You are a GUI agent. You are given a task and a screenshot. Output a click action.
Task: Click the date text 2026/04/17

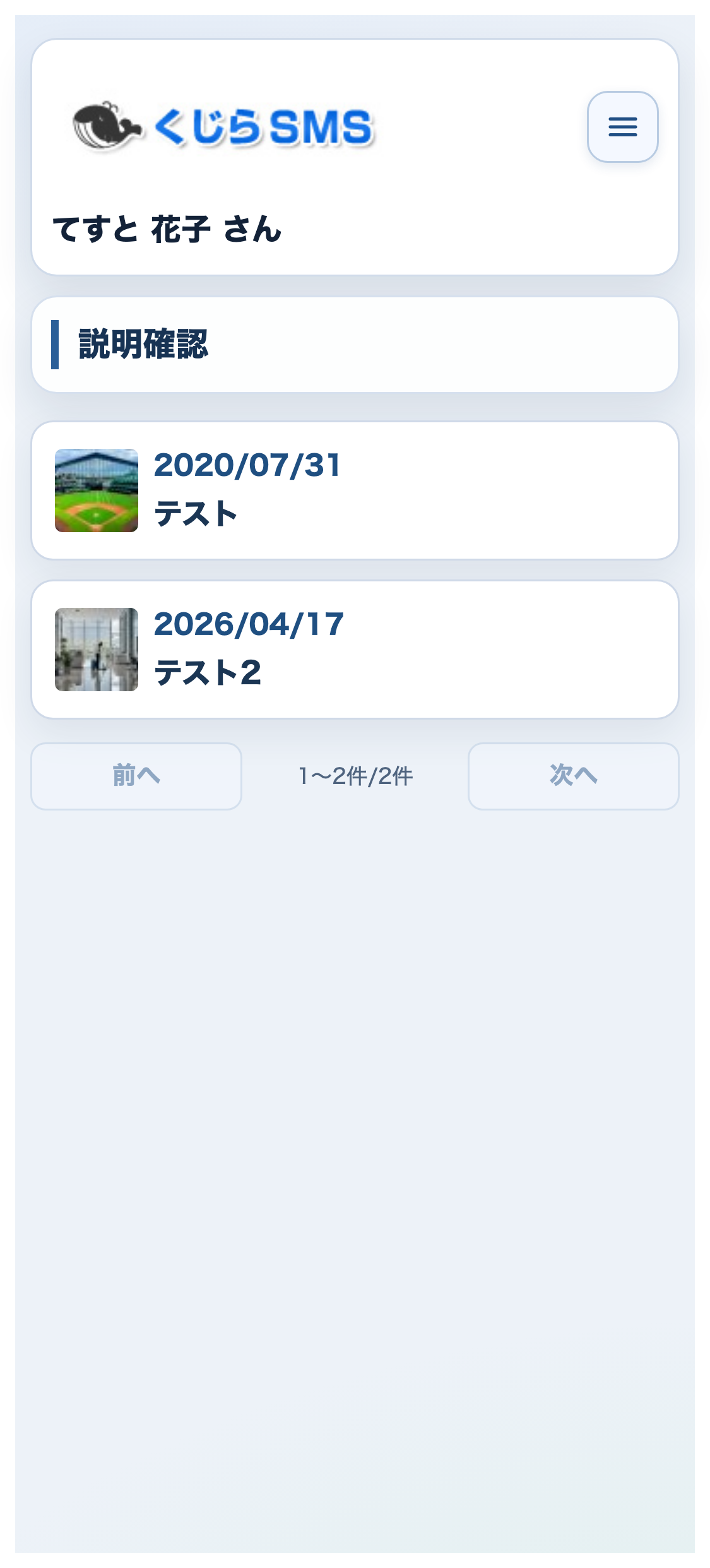[247, 626]
